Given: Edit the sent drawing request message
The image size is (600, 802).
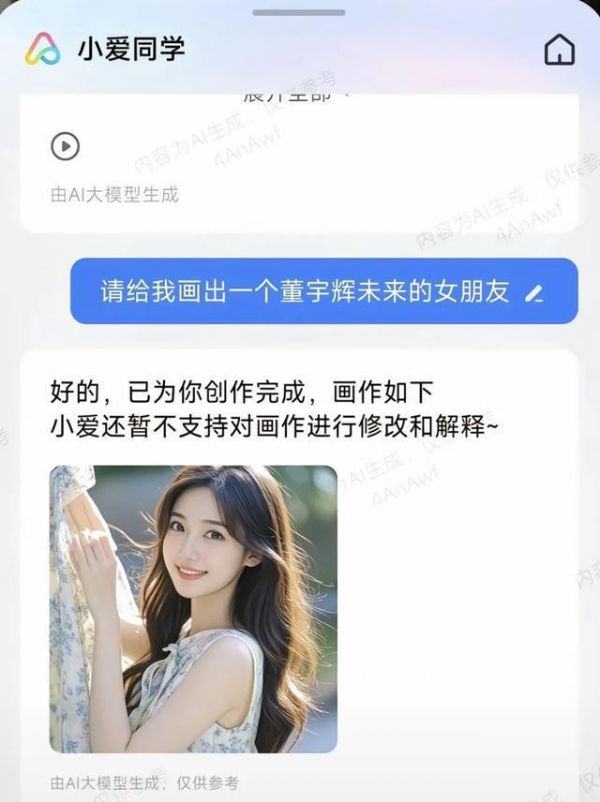Looking at the screenshot, I should [535, 293].
